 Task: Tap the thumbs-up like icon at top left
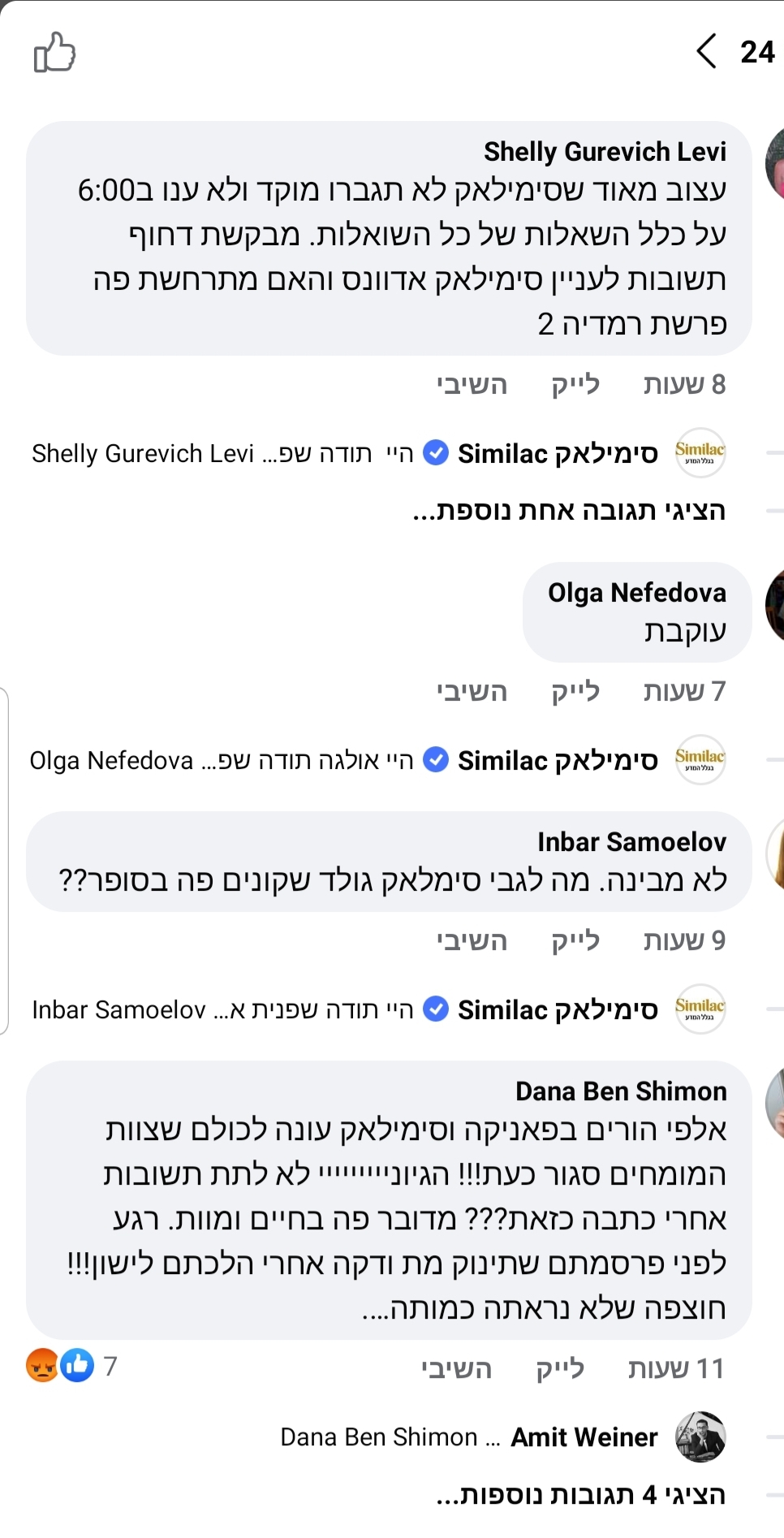[x=55, y=53]
